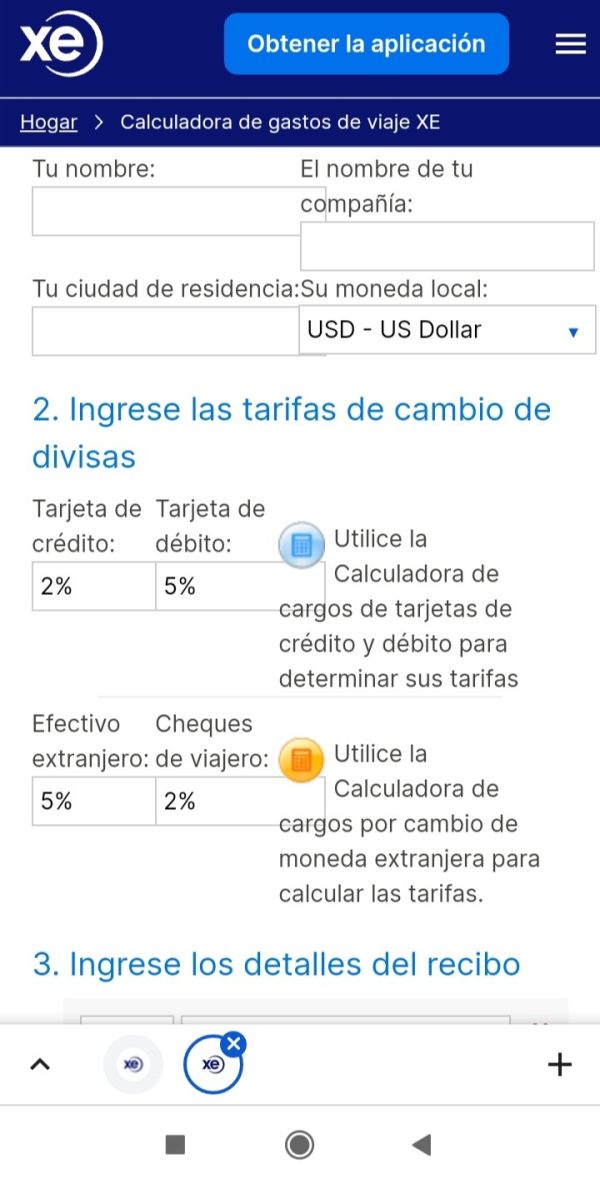The width and height of the screenshot is (600, 1184).
Task: Edit the Tarjeta de crédito rate field
Action: pos(94,586)
